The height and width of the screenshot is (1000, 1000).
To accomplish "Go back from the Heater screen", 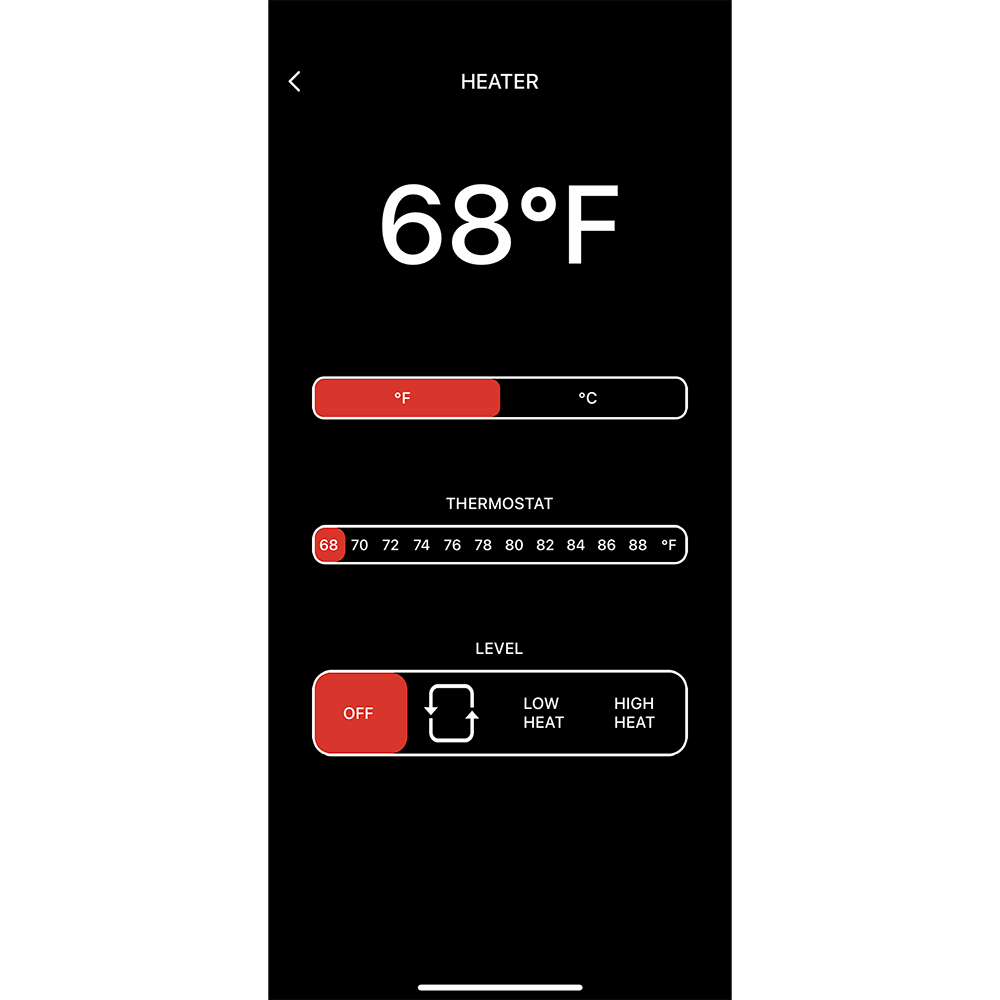I will click(295, 82).
